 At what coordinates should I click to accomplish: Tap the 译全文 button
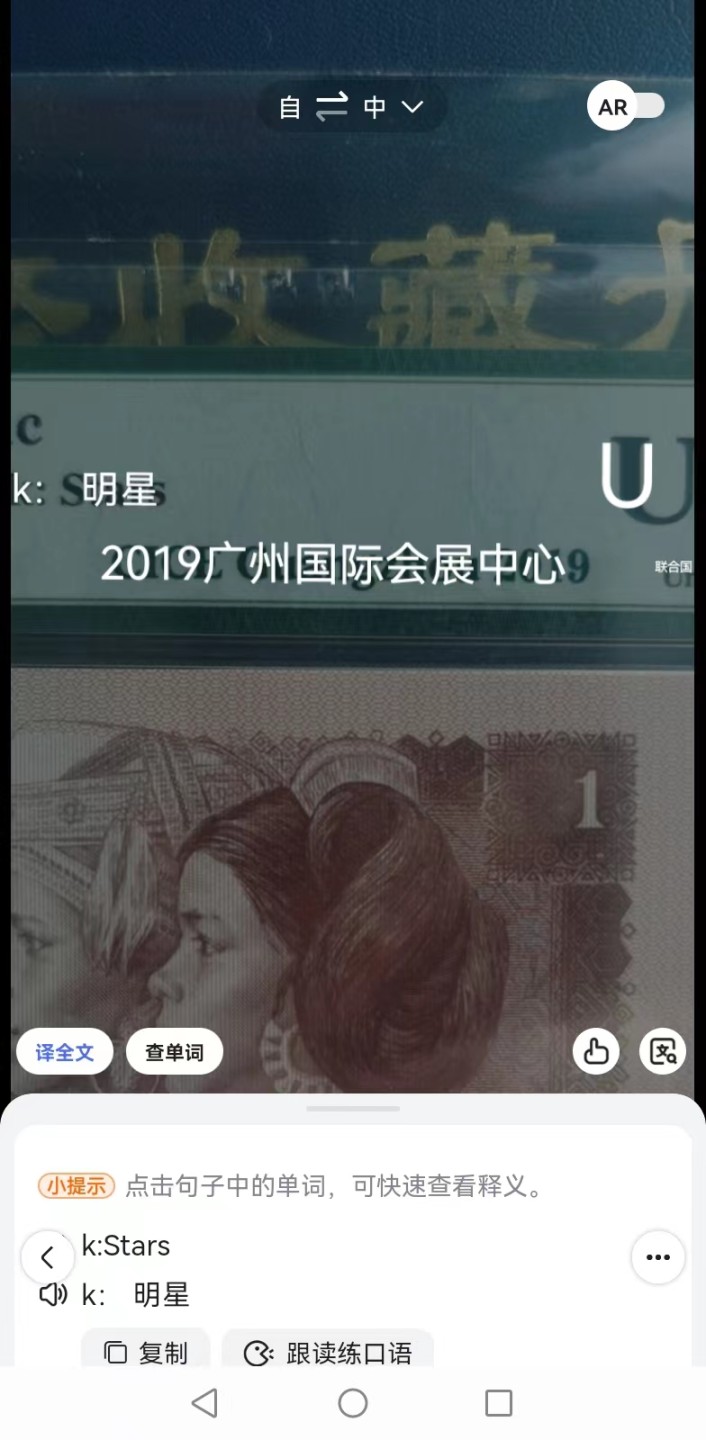pos(65,1052)
